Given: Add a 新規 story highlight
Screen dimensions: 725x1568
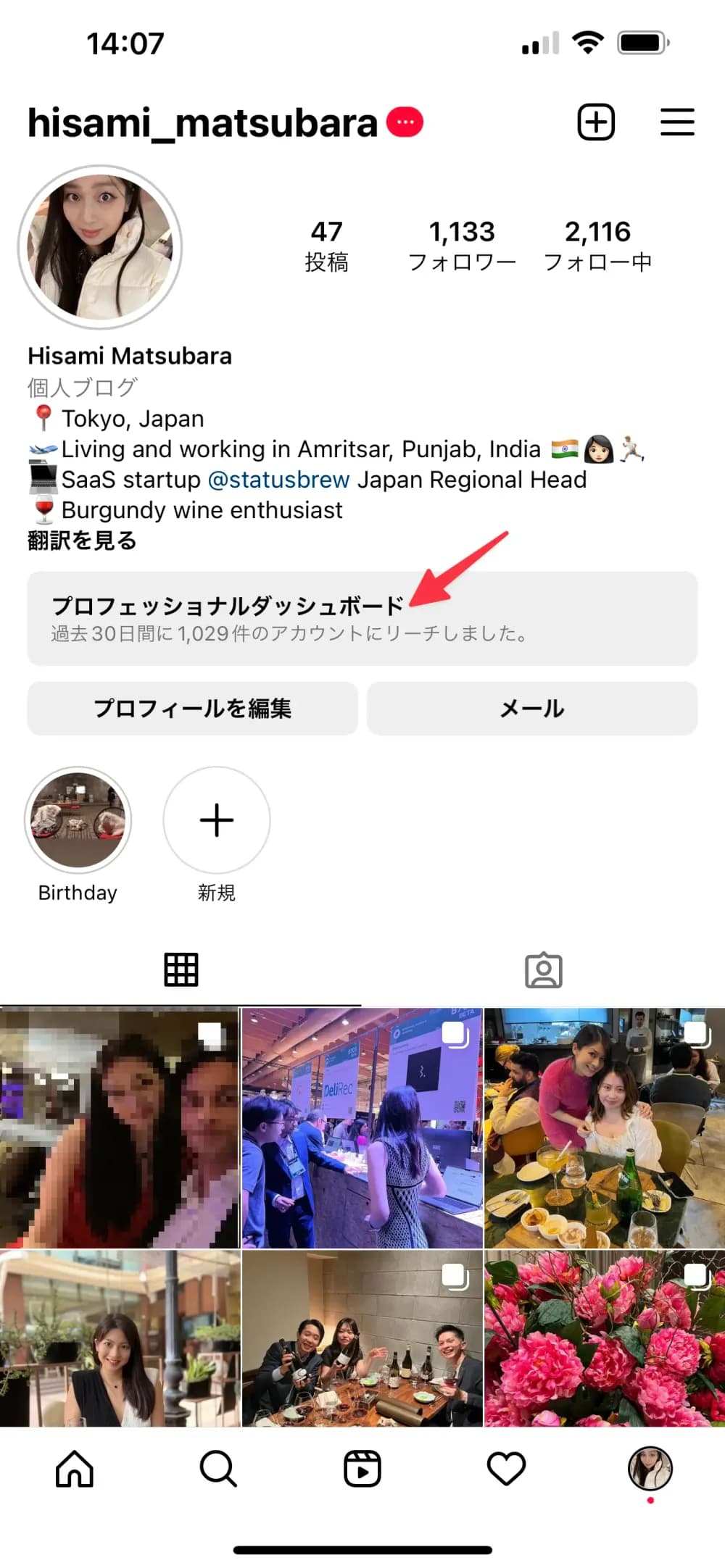Looking at the screenshot, I should click(217, 820).
